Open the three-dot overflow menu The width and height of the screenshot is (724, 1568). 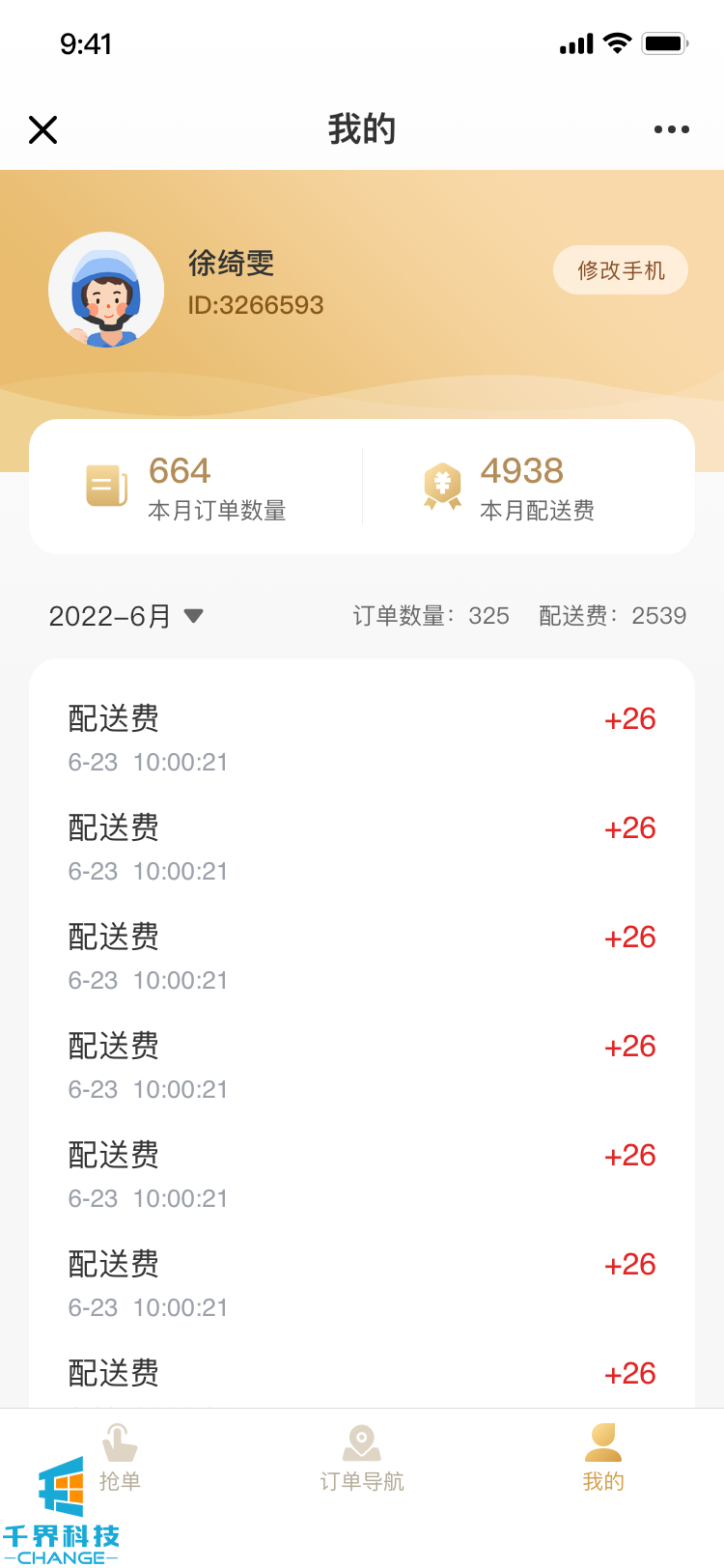(x=671, y=129)
